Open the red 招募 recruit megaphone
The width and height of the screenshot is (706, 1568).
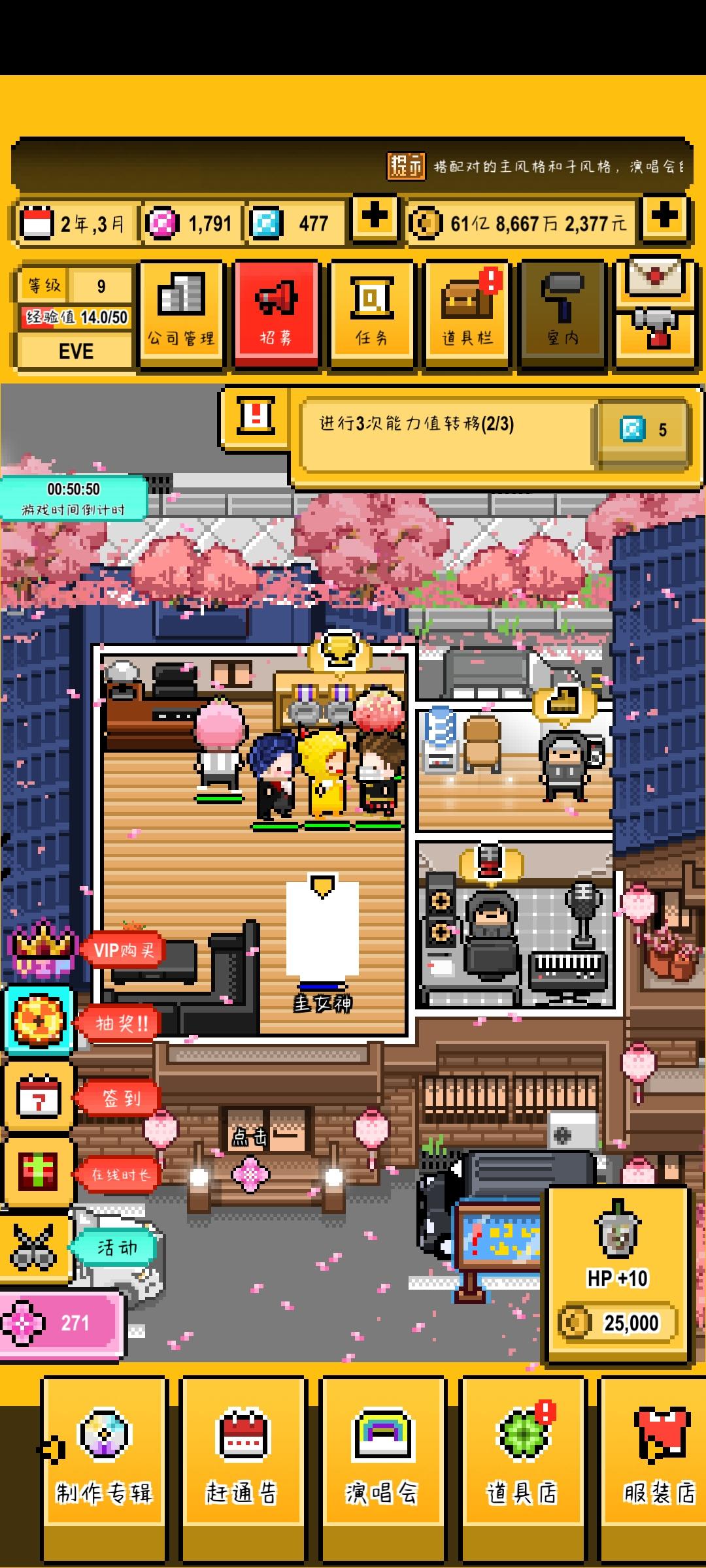pos(276,312)
